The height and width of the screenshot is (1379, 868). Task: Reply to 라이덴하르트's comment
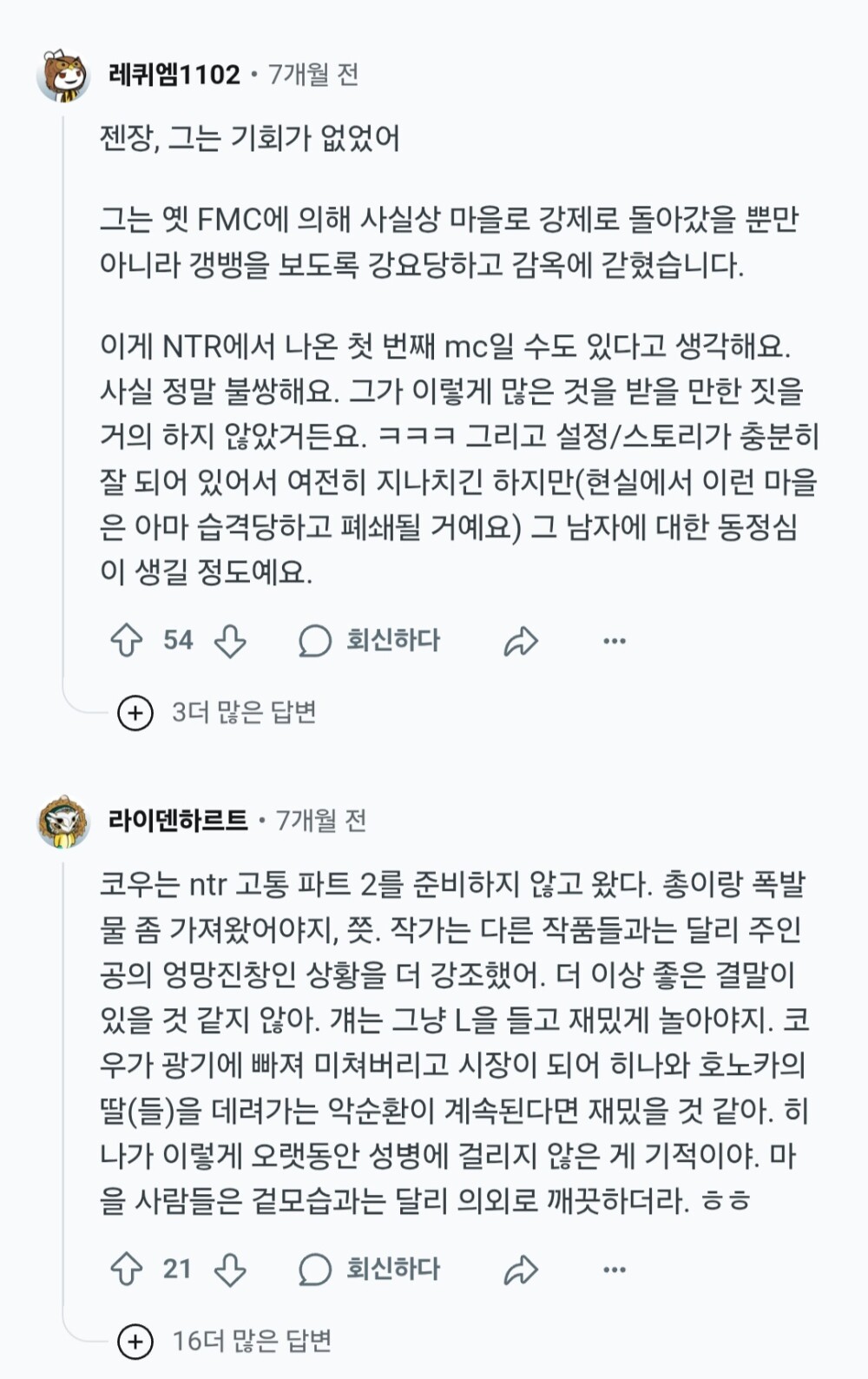pyautogui.click(x=370, y=1270)
